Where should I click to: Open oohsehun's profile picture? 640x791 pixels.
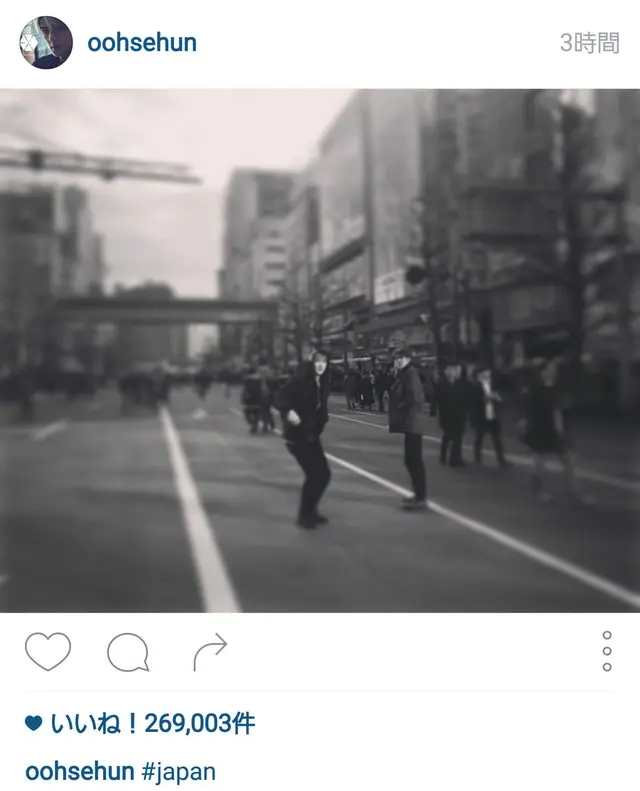tap(46, 43)
